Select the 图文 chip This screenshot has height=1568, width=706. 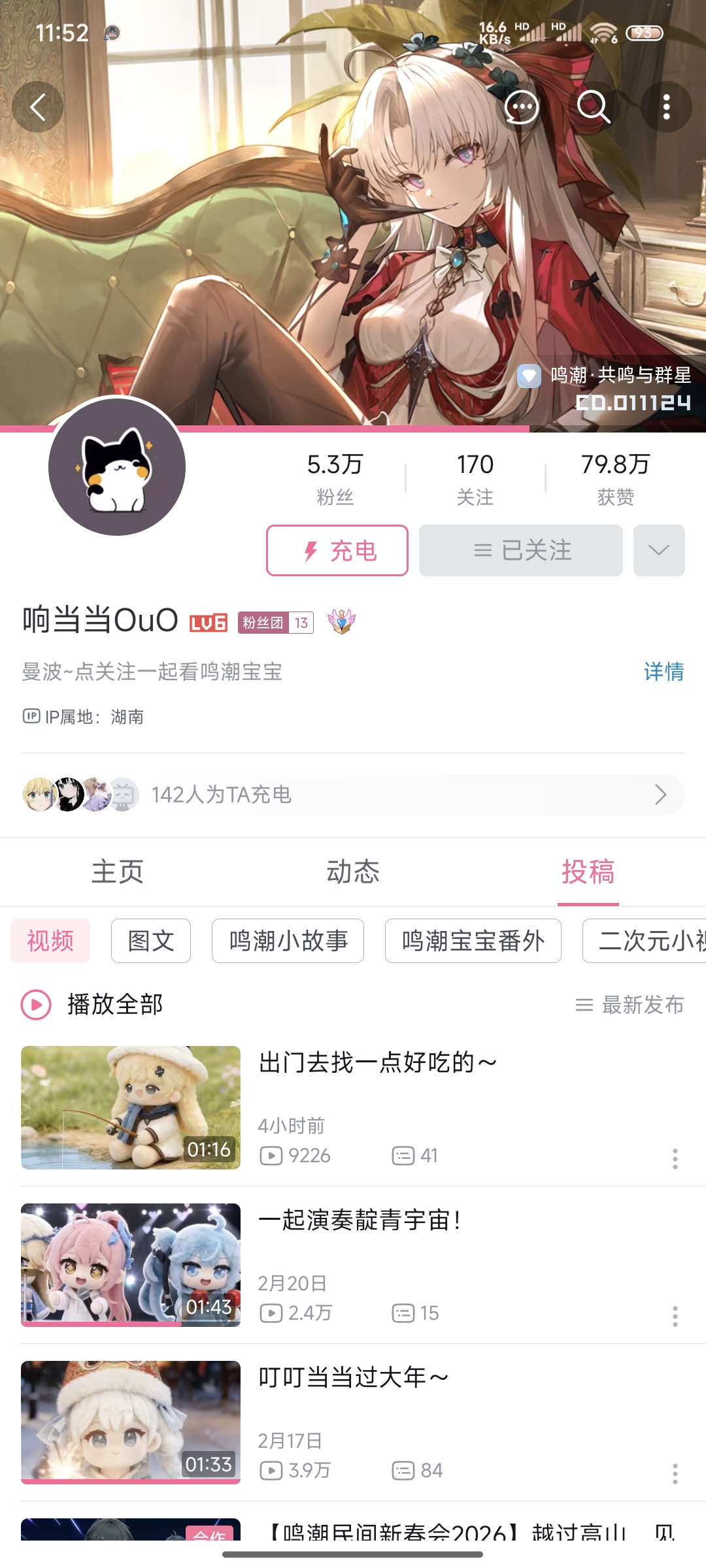(x=151, y=941)
